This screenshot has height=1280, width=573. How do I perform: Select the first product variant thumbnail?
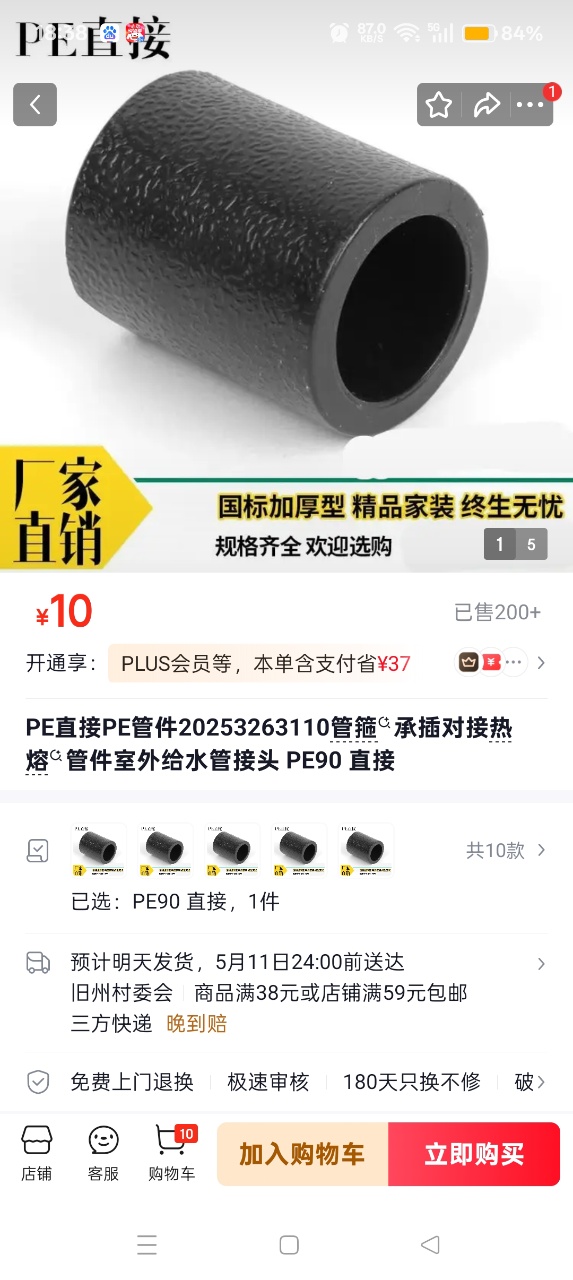tap(99, 850)
